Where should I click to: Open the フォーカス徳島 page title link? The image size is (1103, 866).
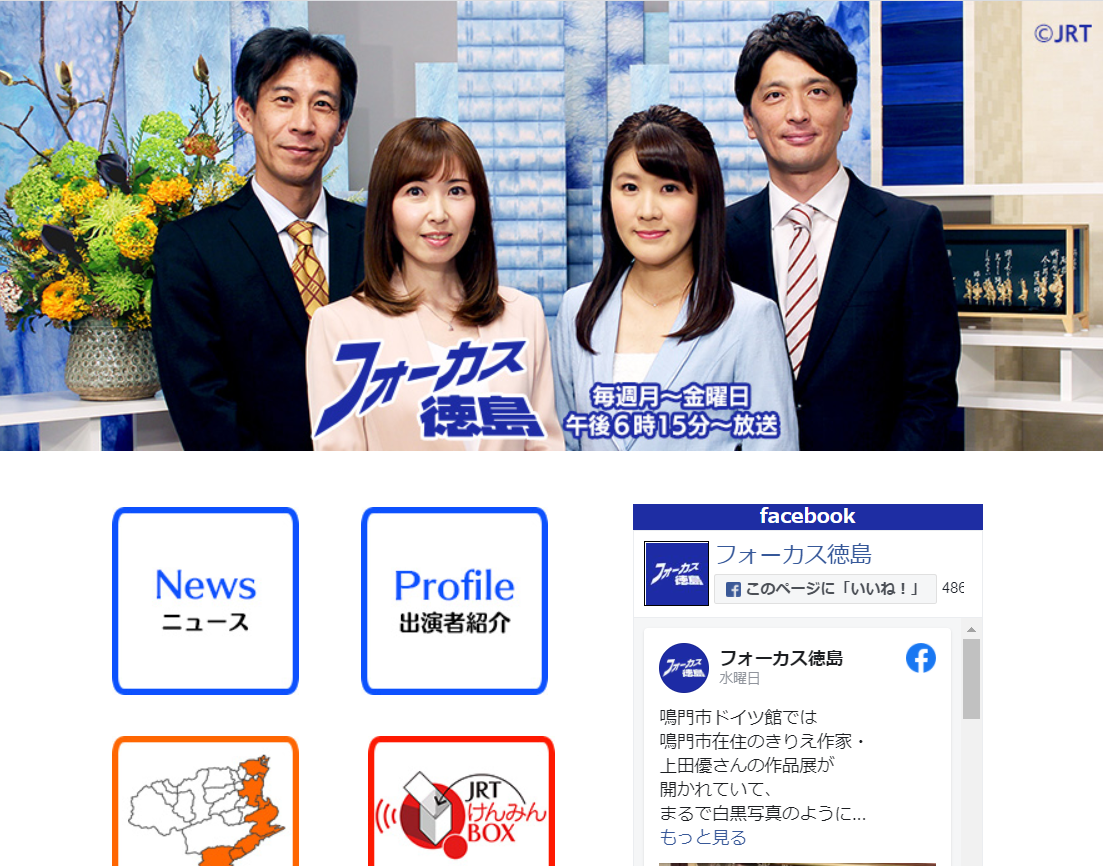(x=793, y=554)
